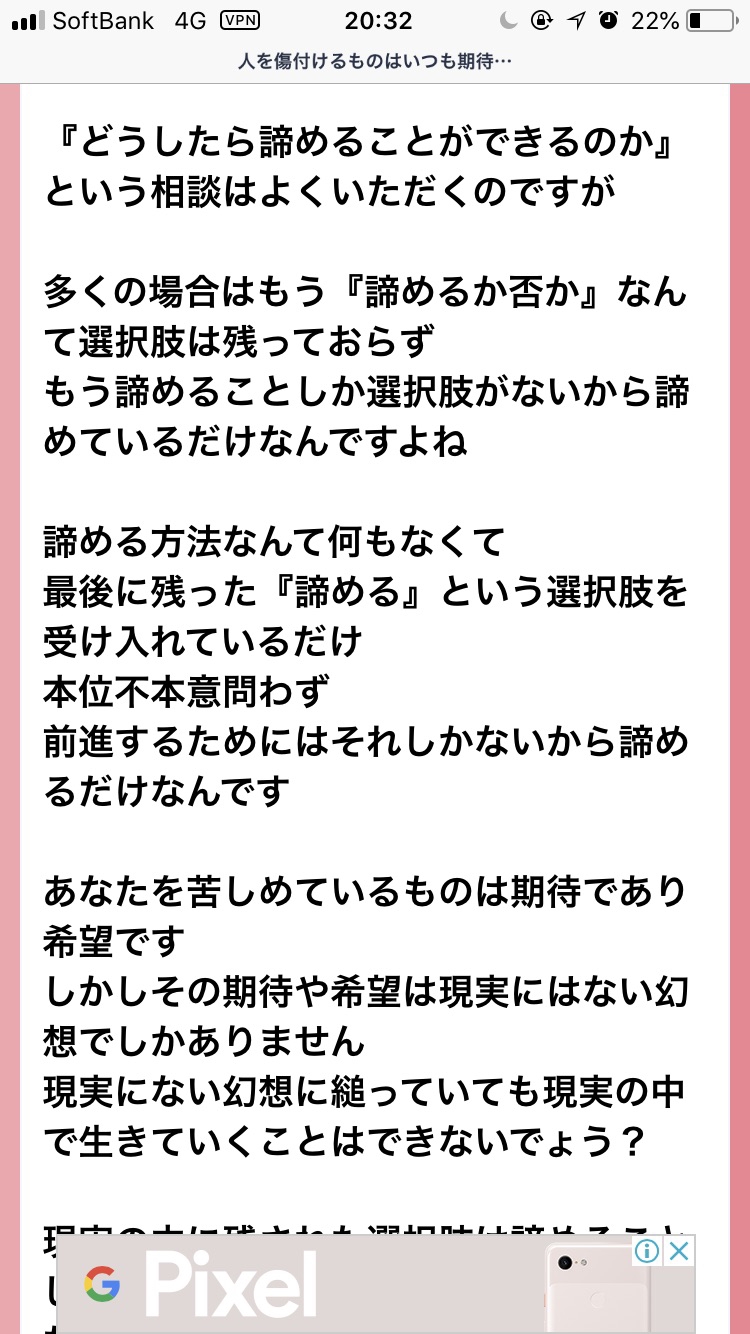Tap the page title in address bar

click(375, 61)
